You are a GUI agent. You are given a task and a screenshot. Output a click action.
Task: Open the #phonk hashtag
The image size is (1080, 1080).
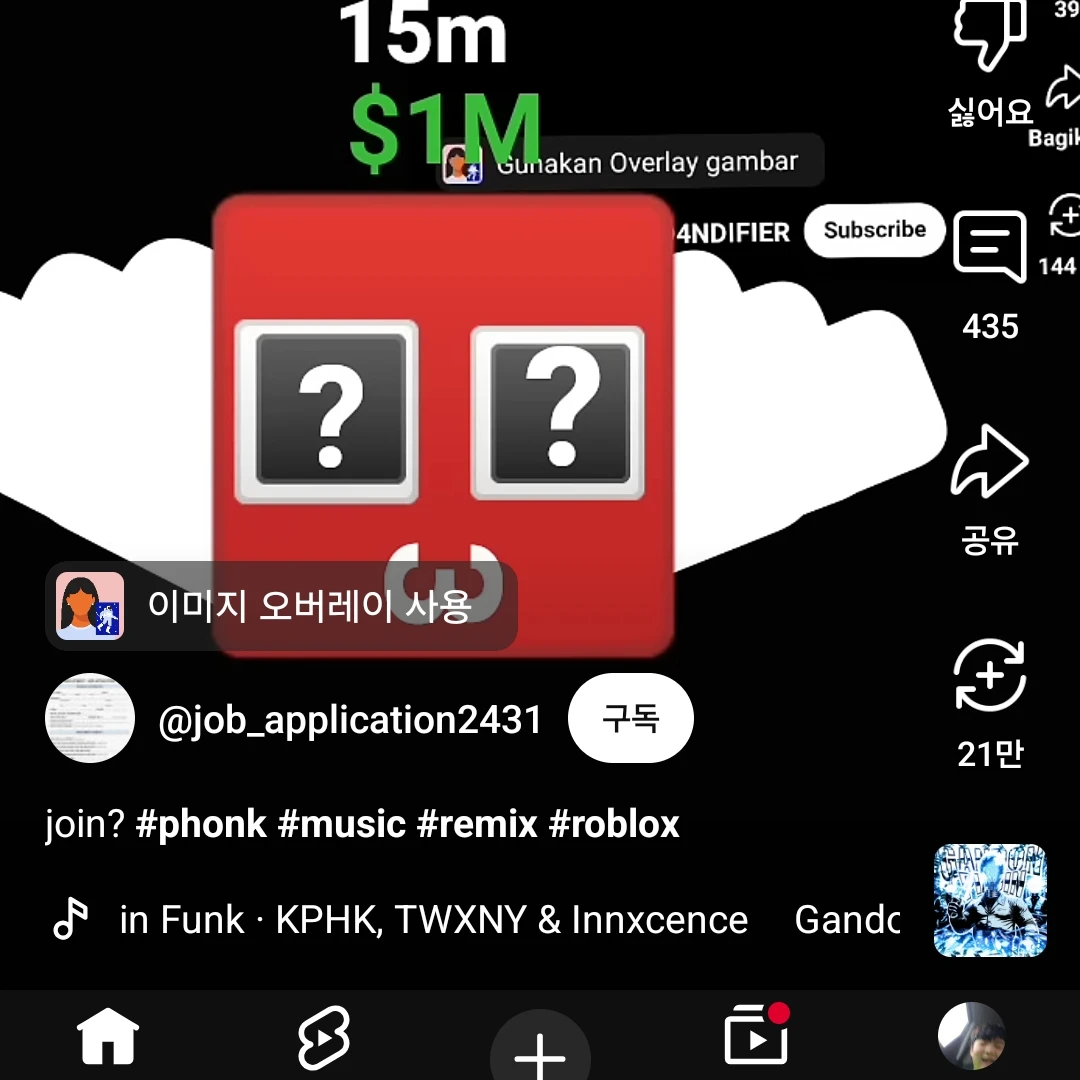[x=201, y=825]
